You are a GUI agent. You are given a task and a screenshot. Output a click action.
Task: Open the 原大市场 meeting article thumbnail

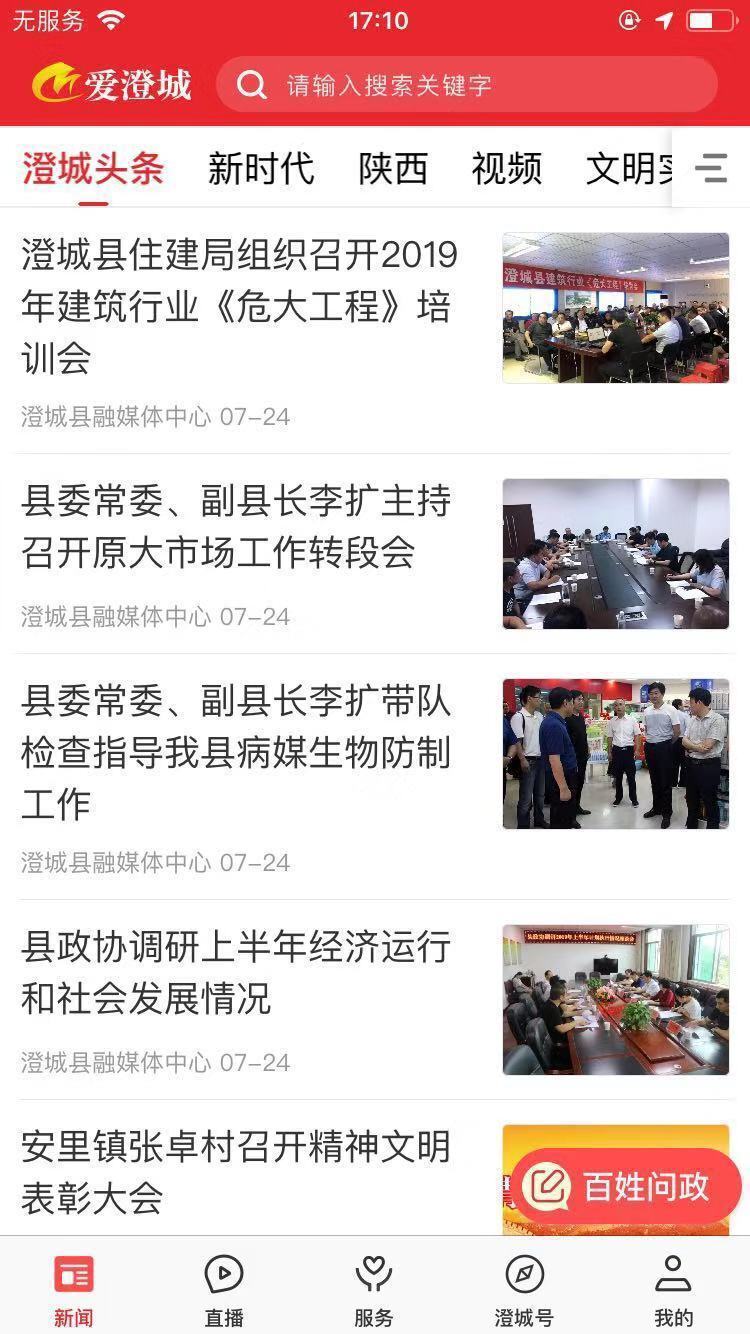click(615, 554)
